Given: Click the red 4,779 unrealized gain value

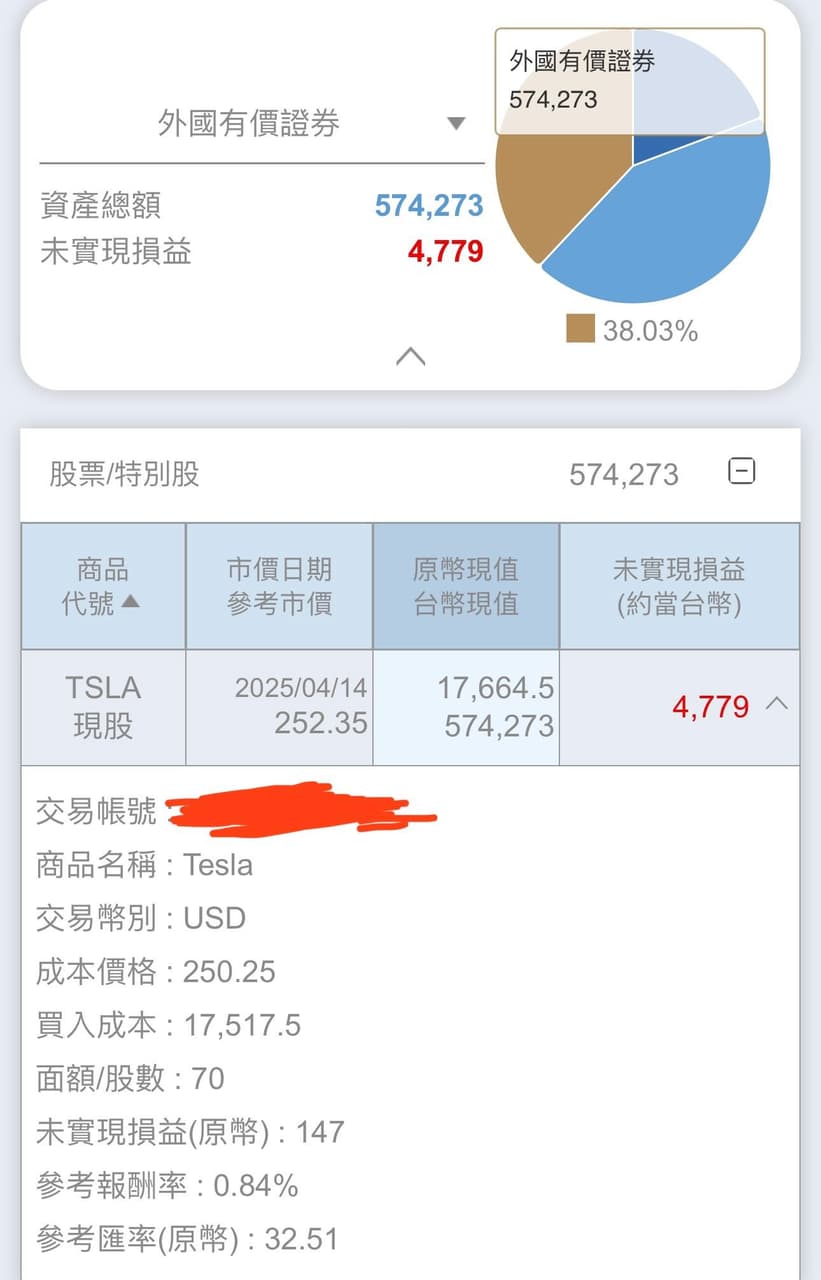Looking at the screenshot, I should click(x=446, y=252).
